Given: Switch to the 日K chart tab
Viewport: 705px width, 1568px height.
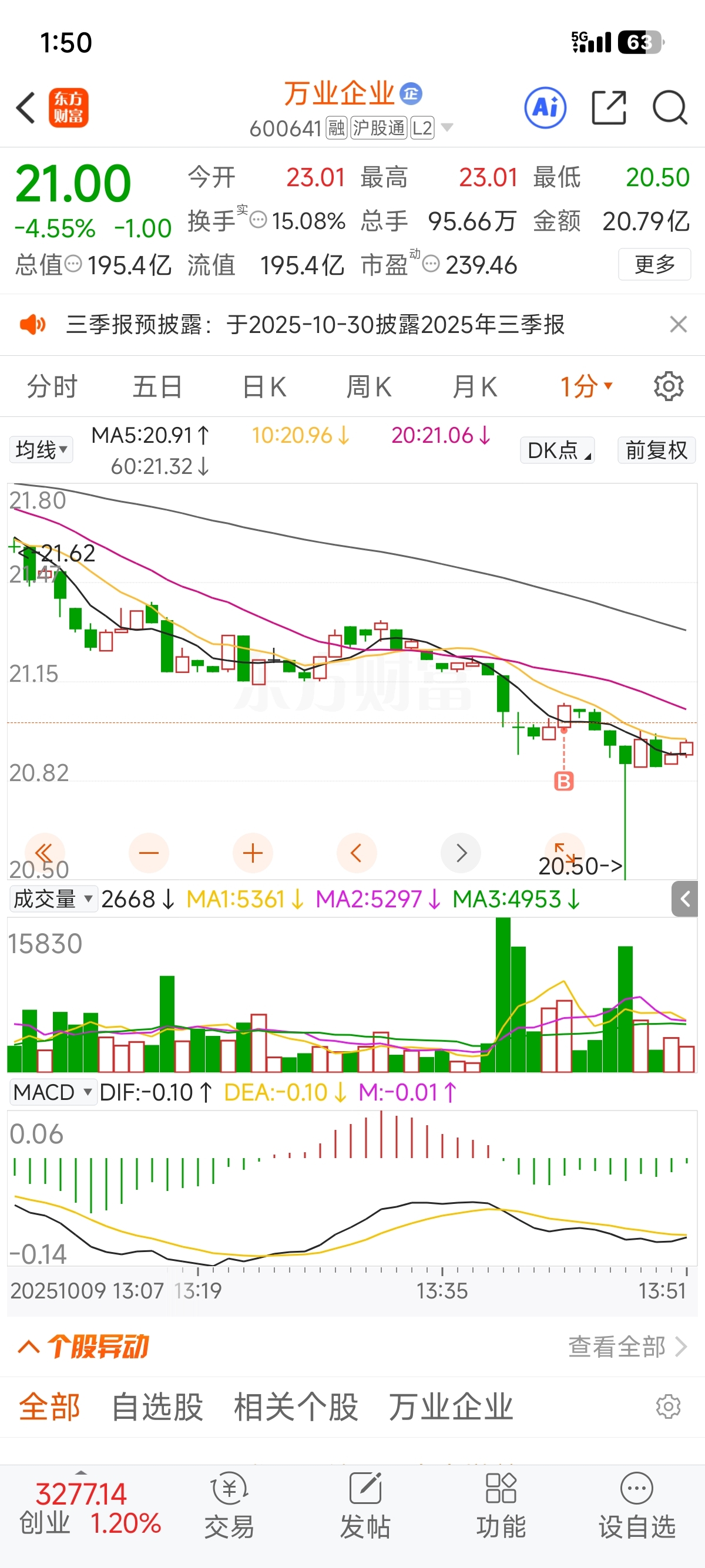Looking at the screenshot, I should (x=264, y=386).
